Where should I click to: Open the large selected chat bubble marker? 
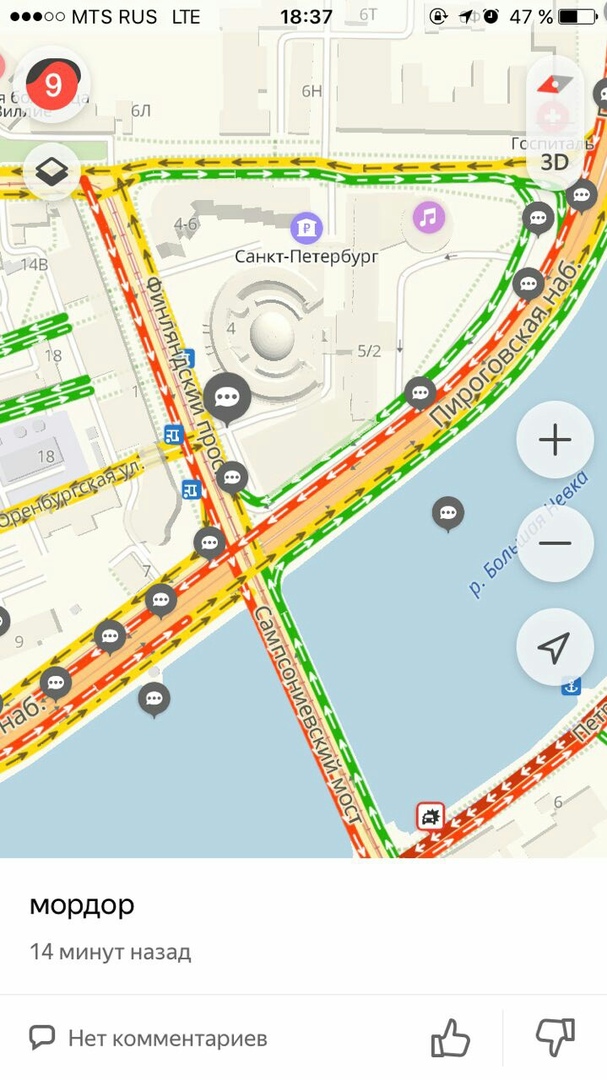pyautogui.click(x=228, y=398)
